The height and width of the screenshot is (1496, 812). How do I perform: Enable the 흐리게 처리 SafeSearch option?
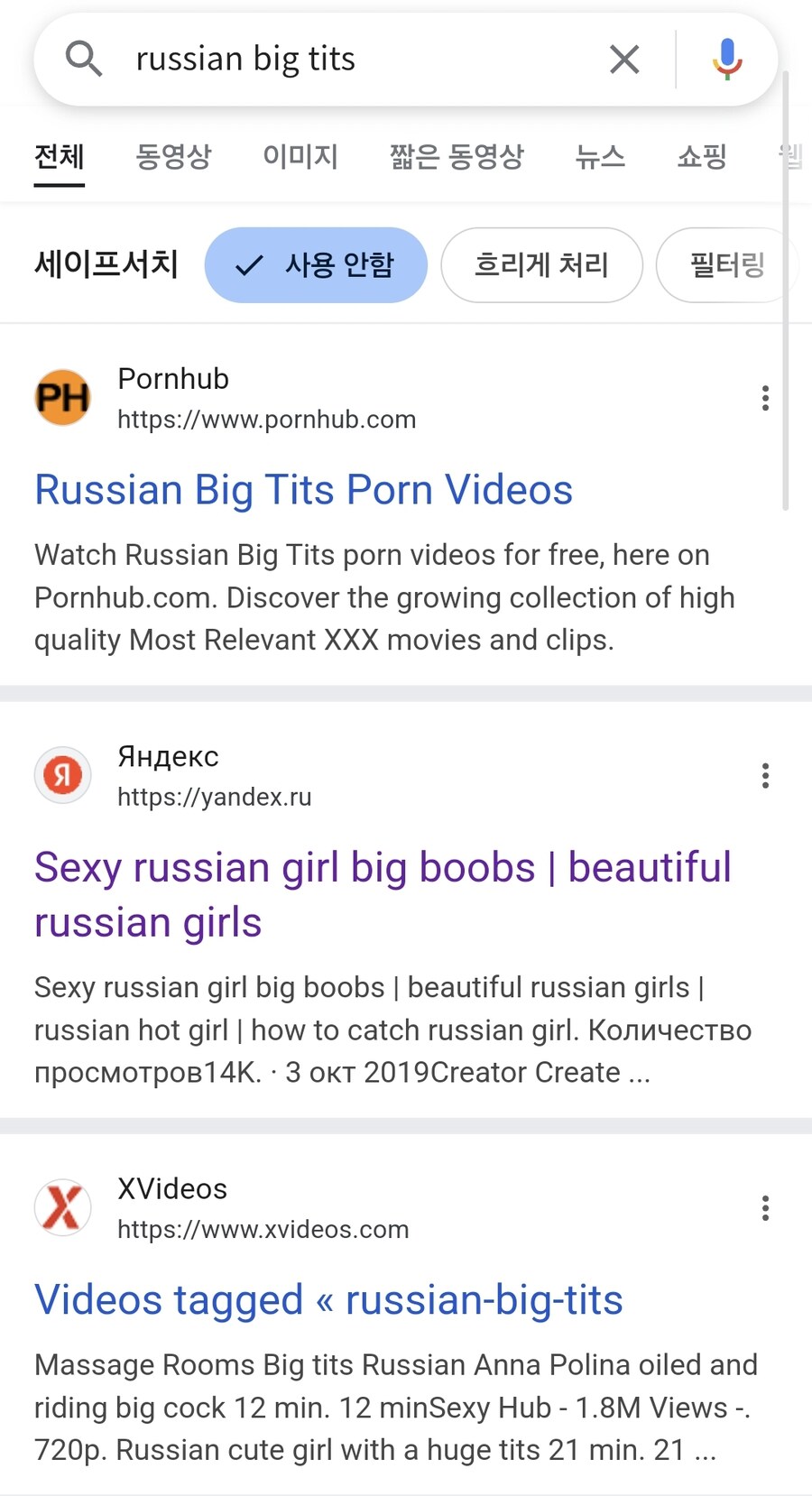pyautogui.click(x=541, y=264)
